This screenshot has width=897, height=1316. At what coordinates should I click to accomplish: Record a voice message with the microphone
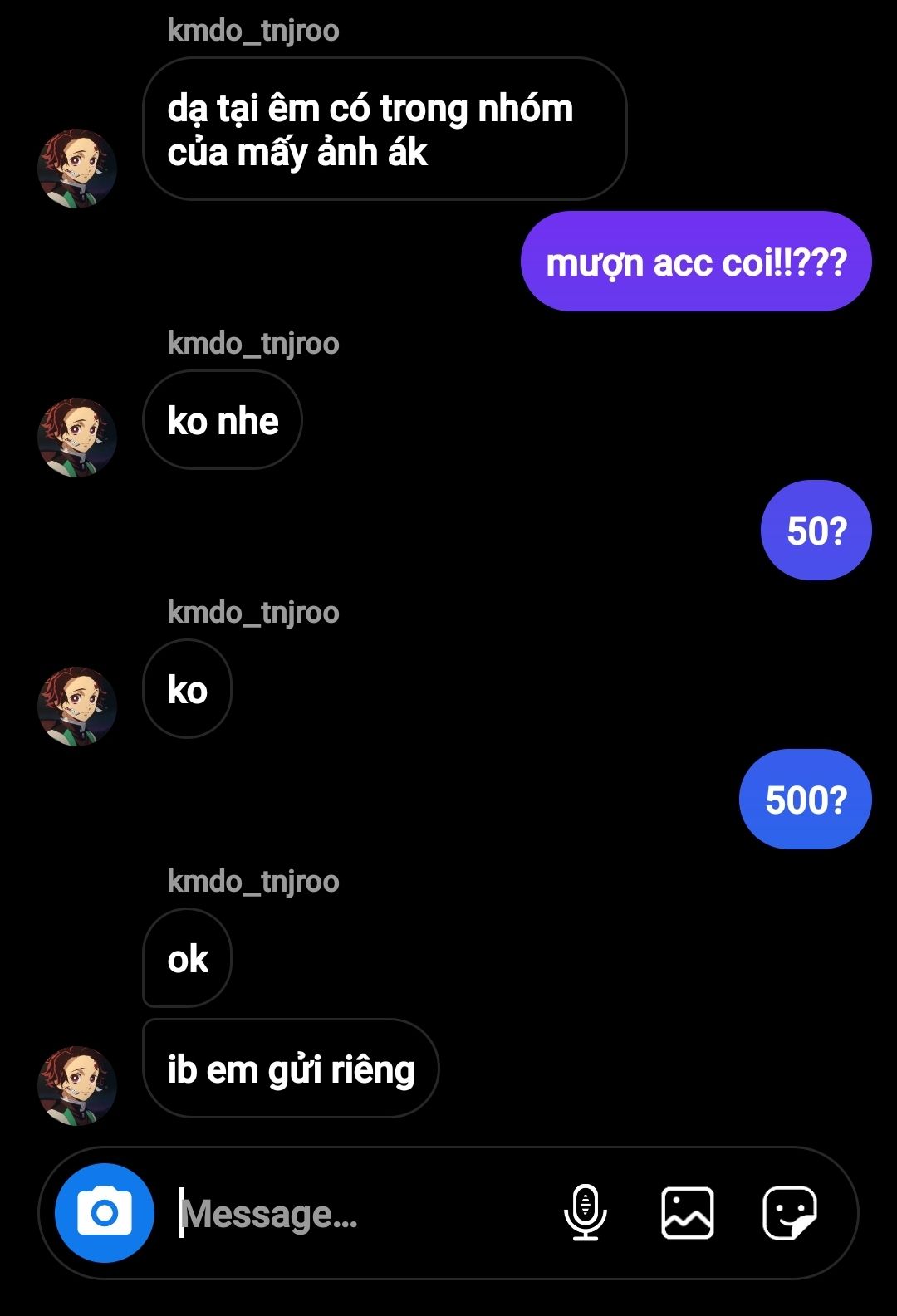[x=586, y=1213]
